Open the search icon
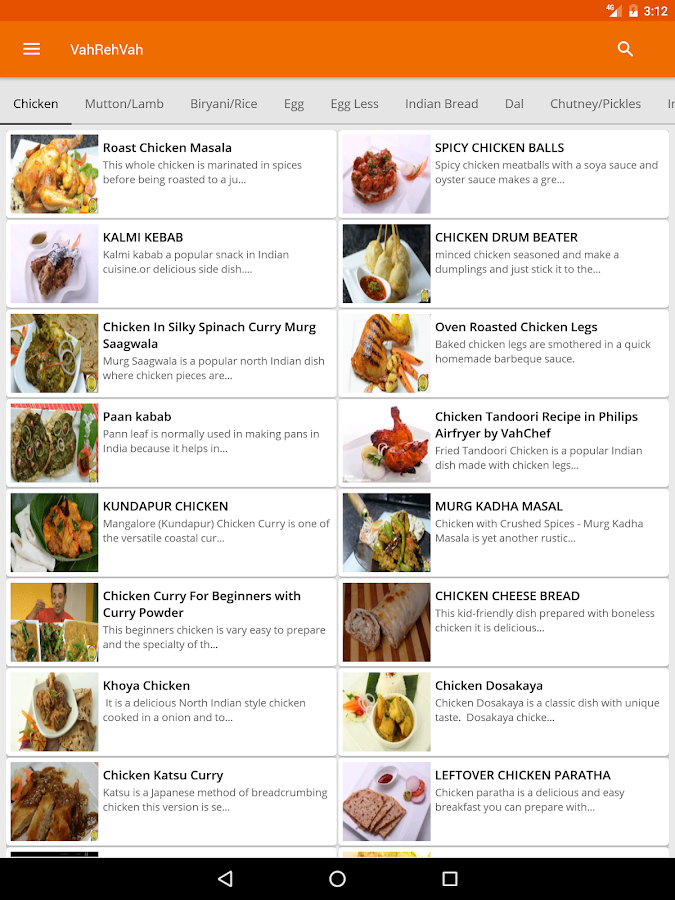 click(625, 49)
